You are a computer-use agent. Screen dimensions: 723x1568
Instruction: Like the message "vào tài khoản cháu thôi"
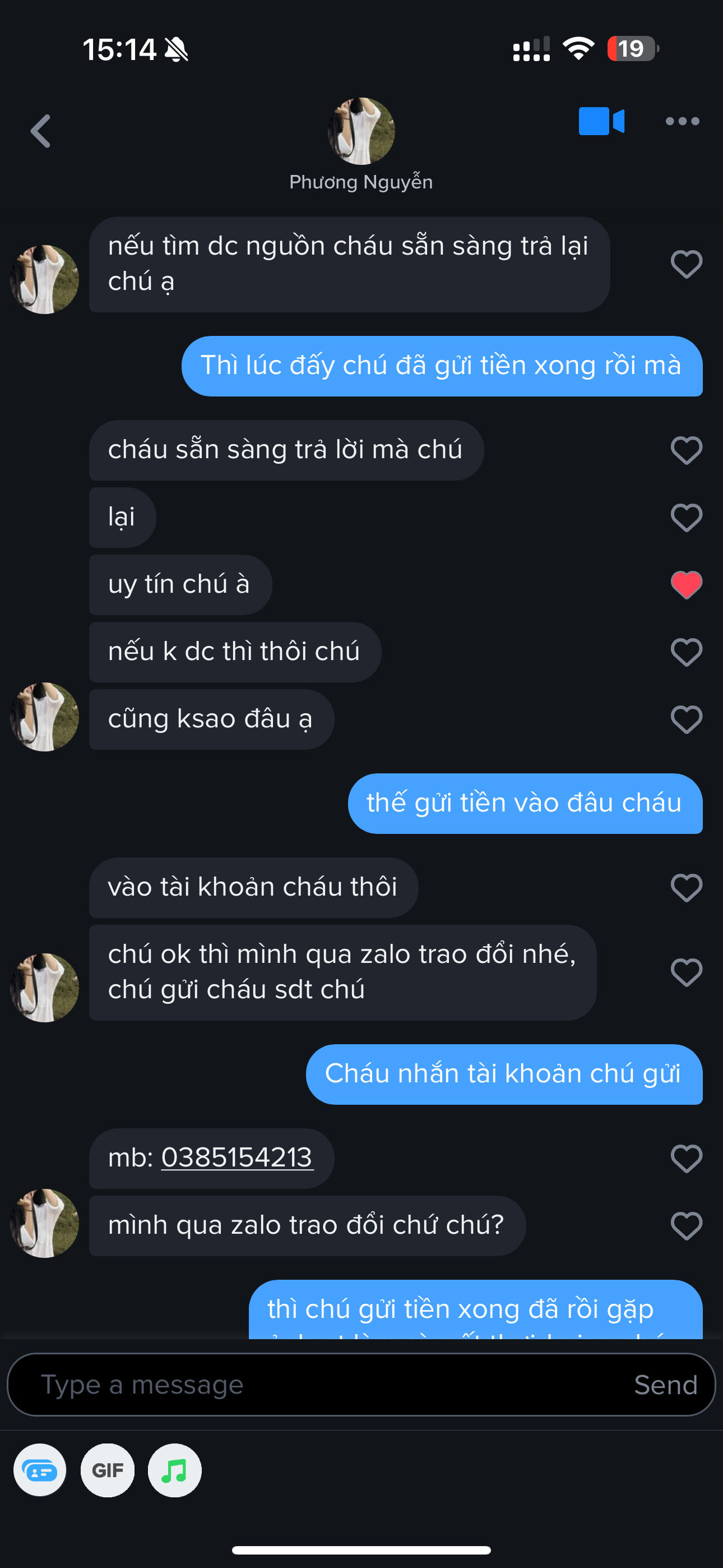click(686, 888)
